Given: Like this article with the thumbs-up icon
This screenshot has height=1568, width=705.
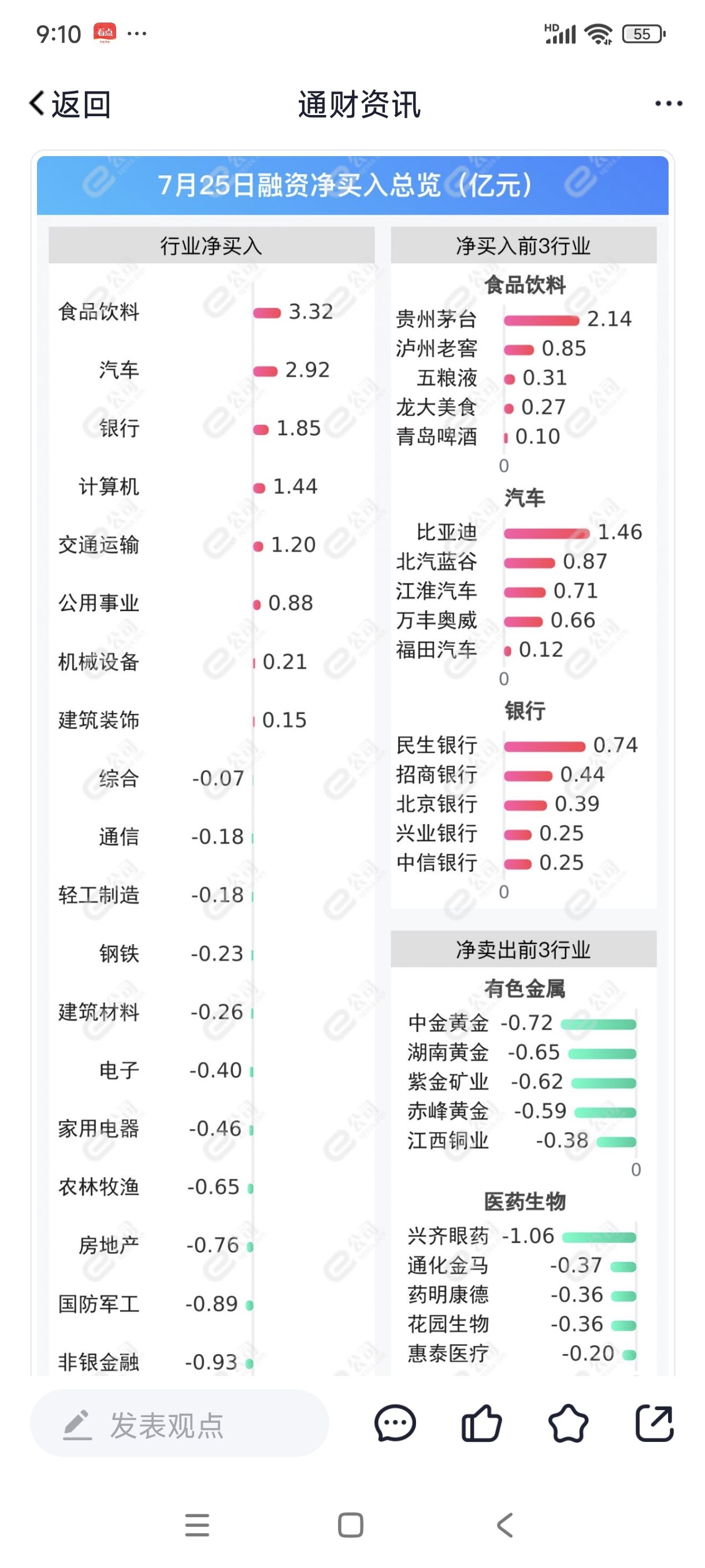Looking at the screenshot, I should (x=481, y=1425).
